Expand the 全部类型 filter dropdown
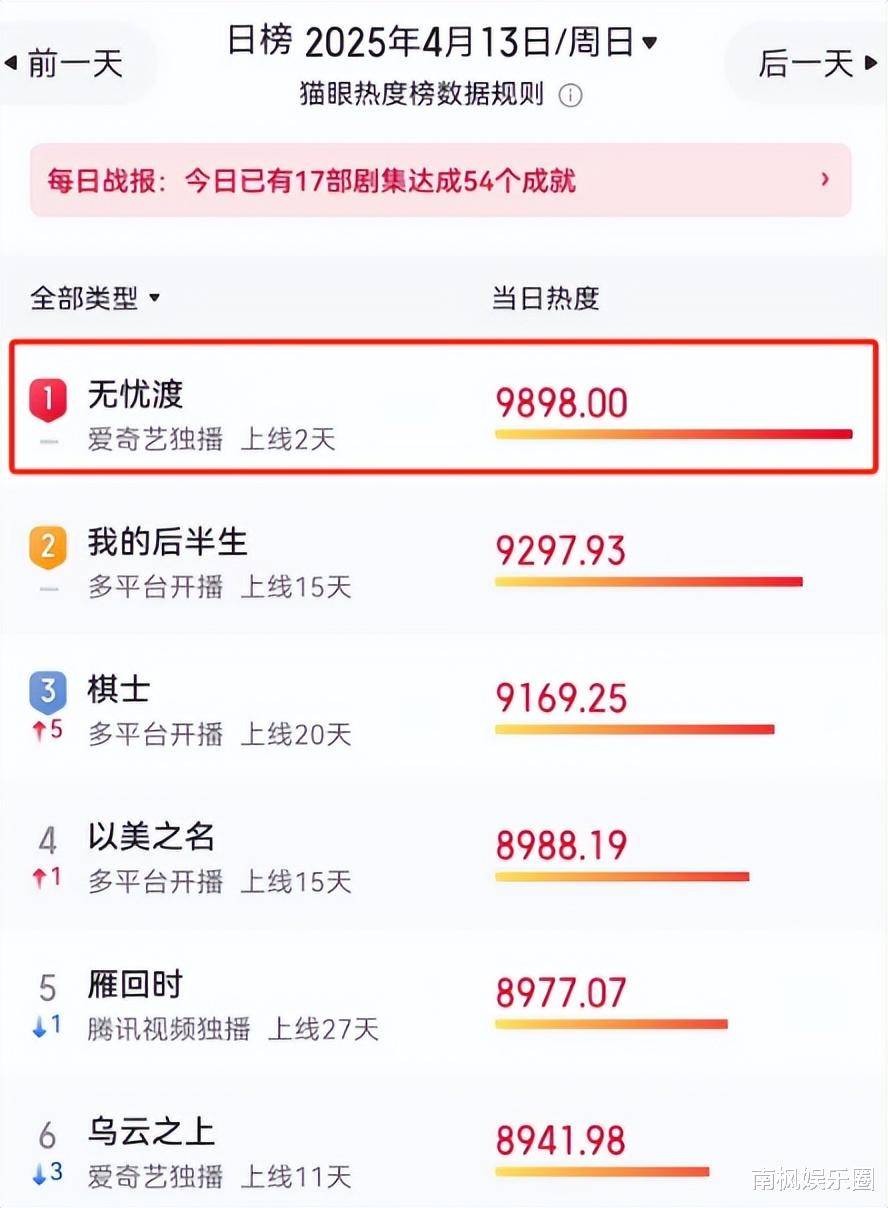This screenshot has height=1208, width=888. pos(95,298)
